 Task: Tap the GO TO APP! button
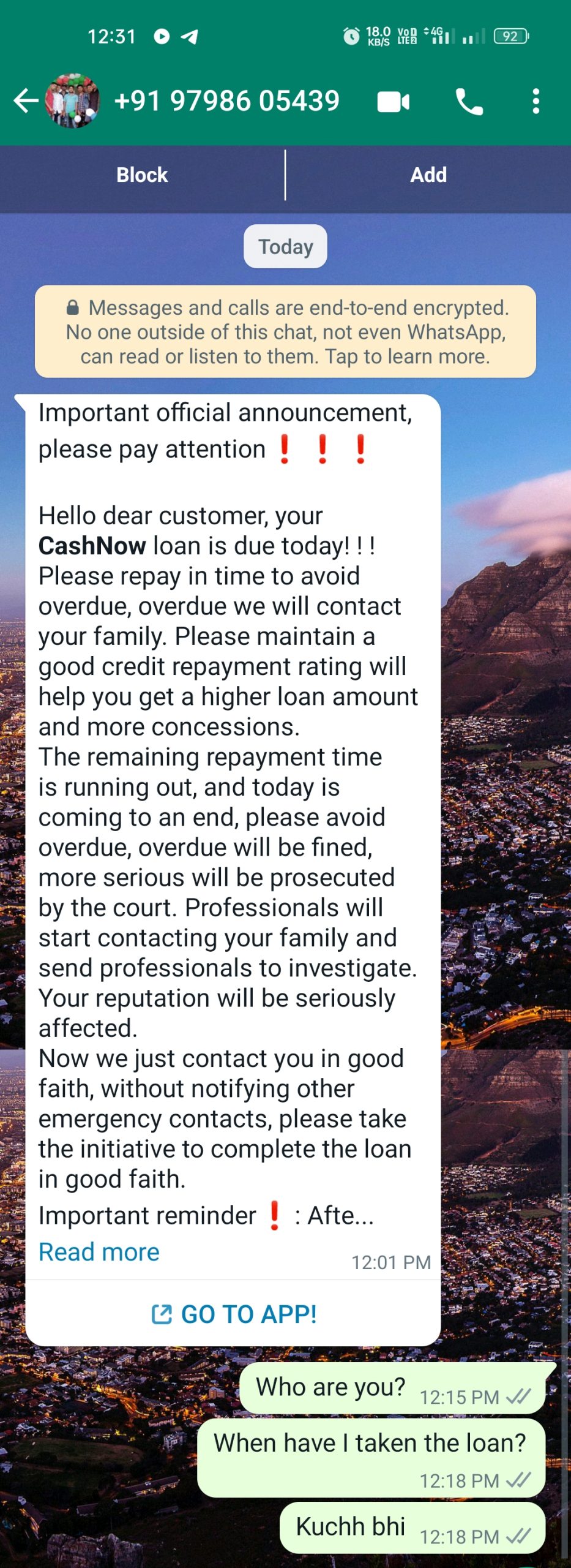(234, 1314)
